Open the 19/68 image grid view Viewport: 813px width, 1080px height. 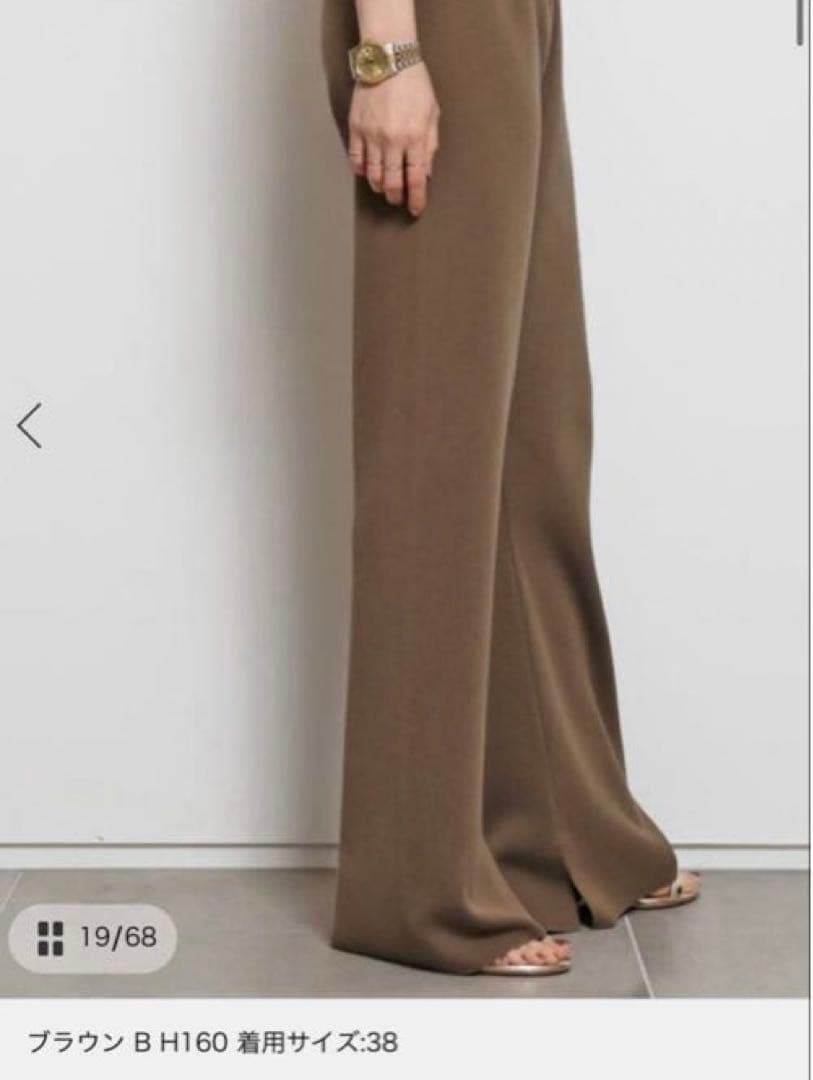(x=94, y=937)
